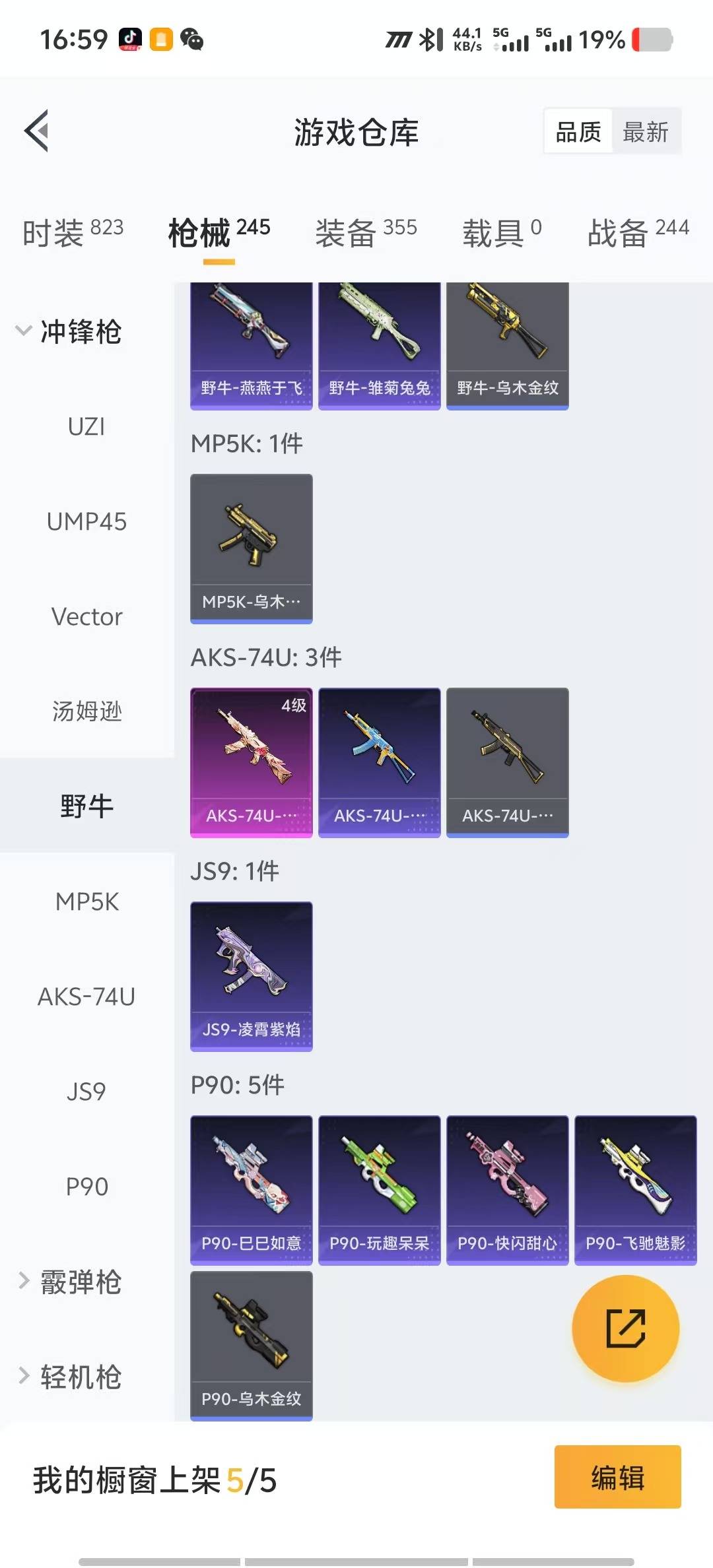Tap the 编辑 button
Image resolution: width=713 pixels, height=1568 pixels.
click(x=617, y=1477)
